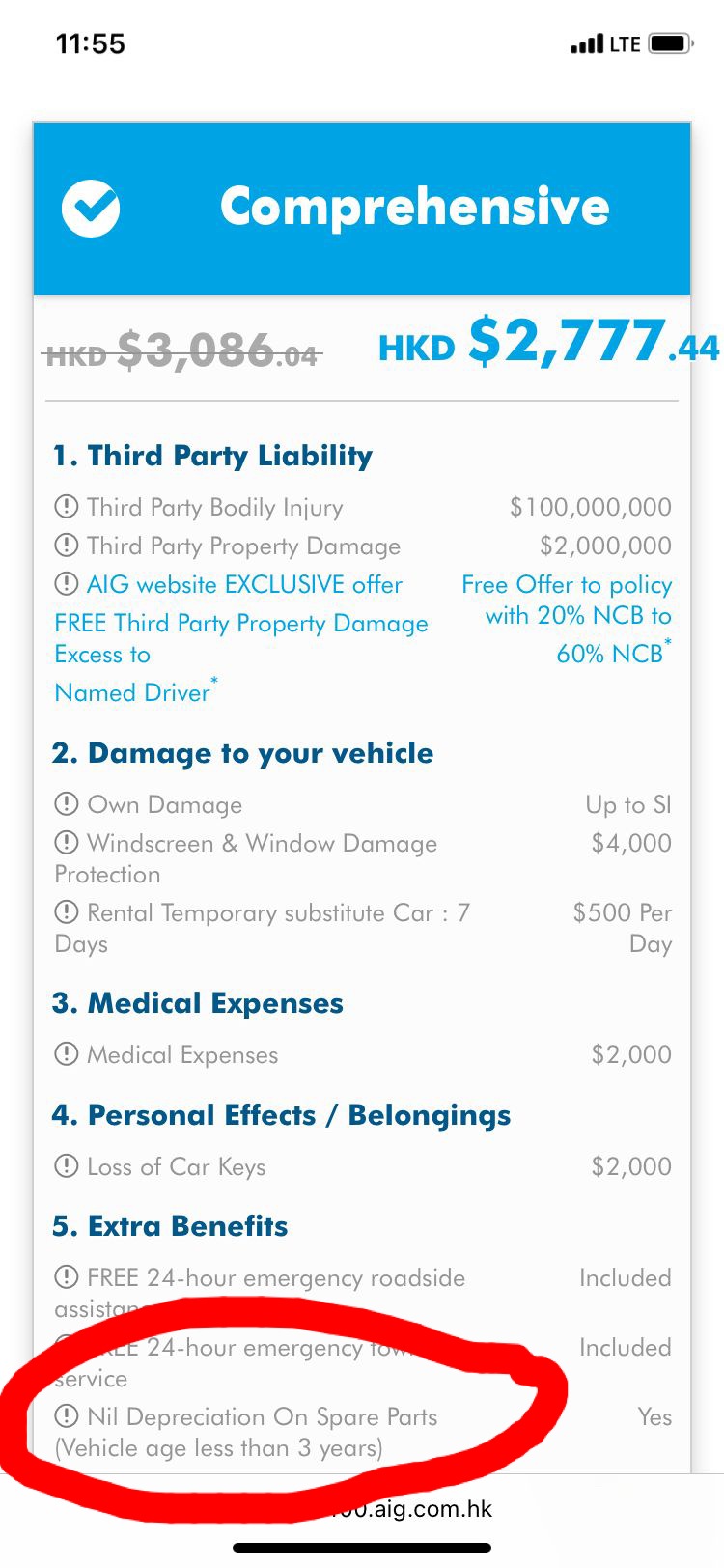The image size is (724, 1568).
Task: Show Windscreen & Window Damage Protection info
Action: click(x=66, y=842)
